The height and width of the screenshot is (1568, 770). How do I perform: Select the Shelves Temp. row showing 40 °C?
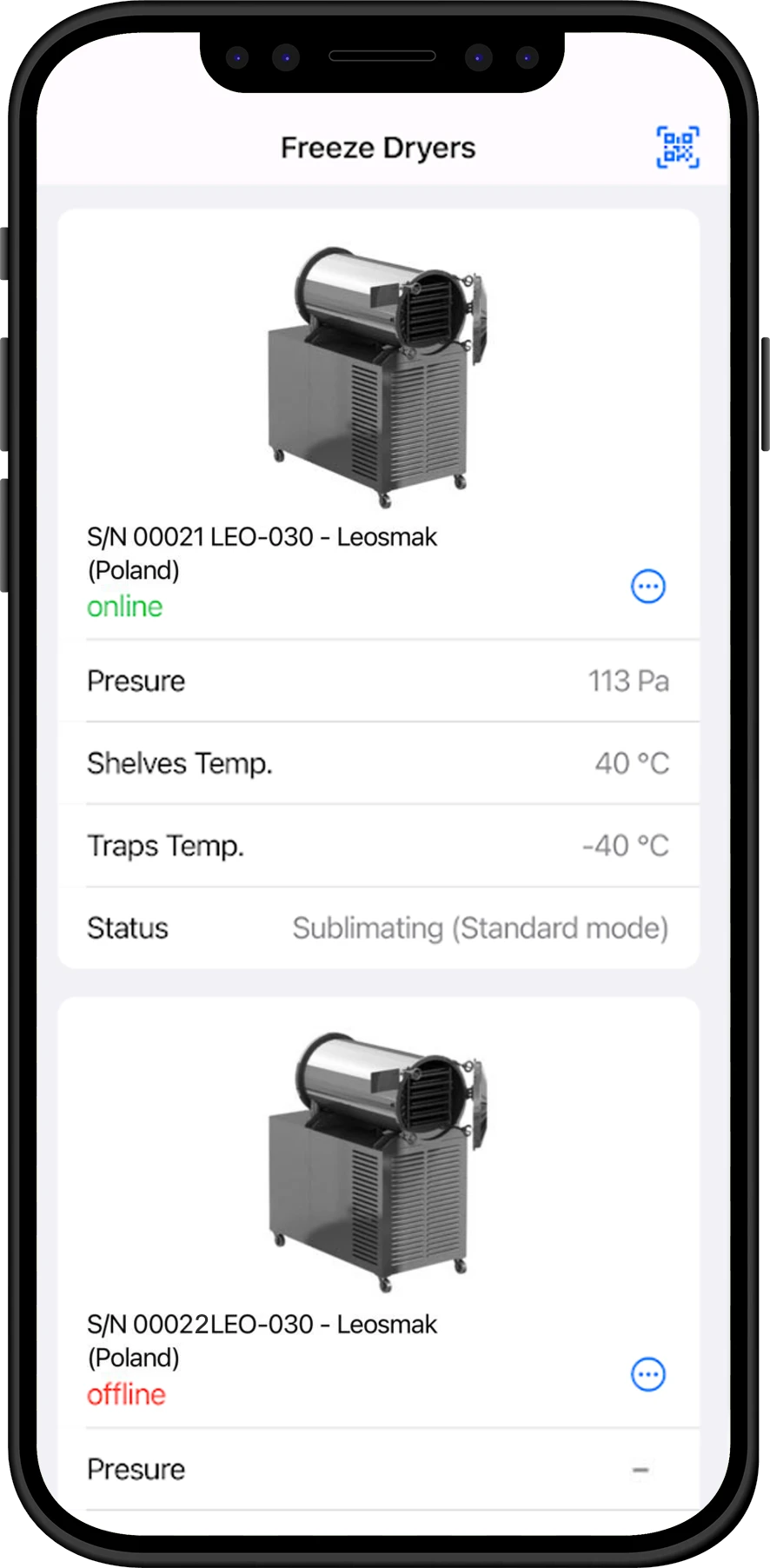click(x=377, y=762)
